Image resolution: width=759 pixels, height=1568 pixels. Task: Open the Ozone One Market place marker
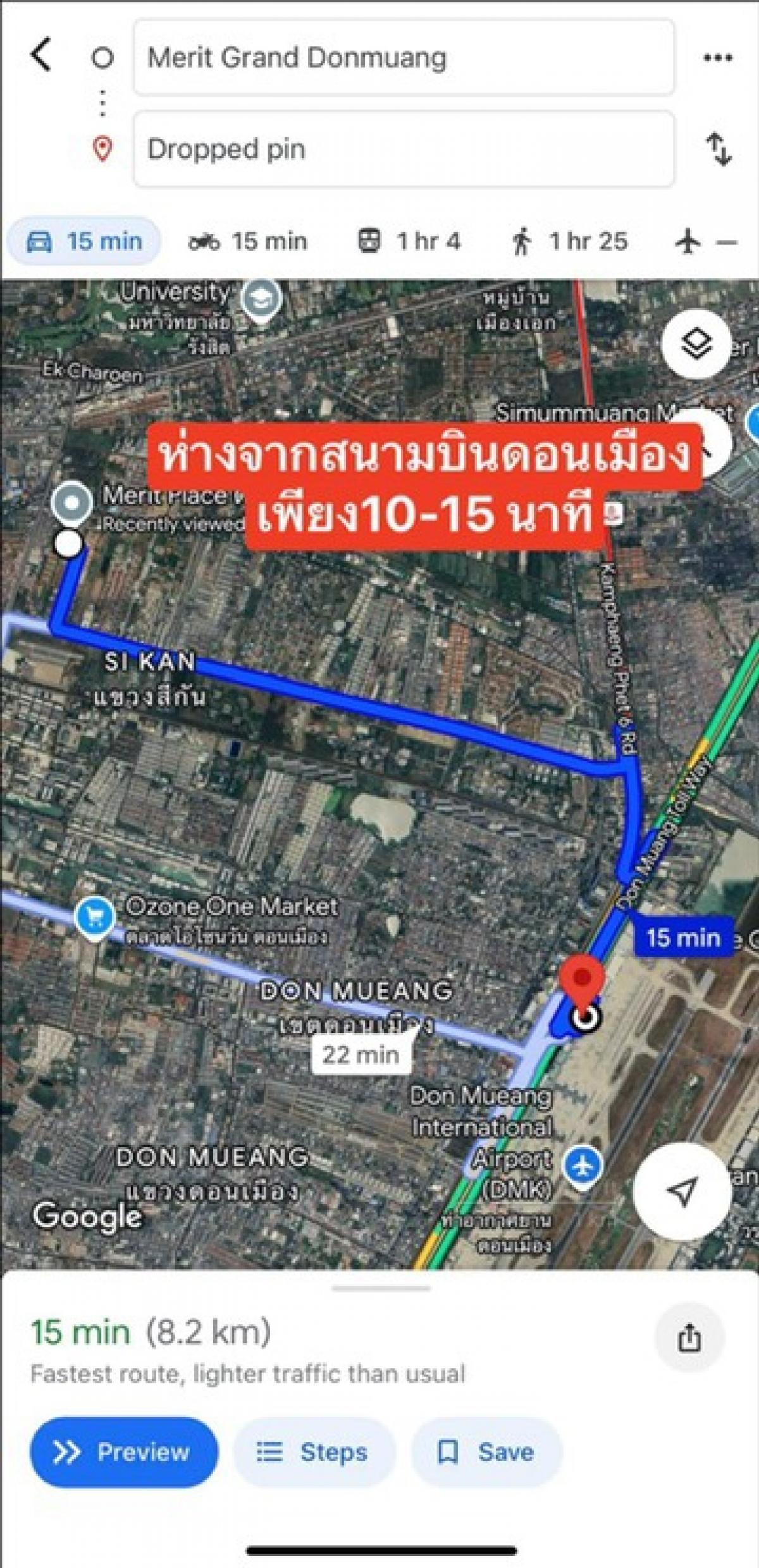(x=95, y=918)
